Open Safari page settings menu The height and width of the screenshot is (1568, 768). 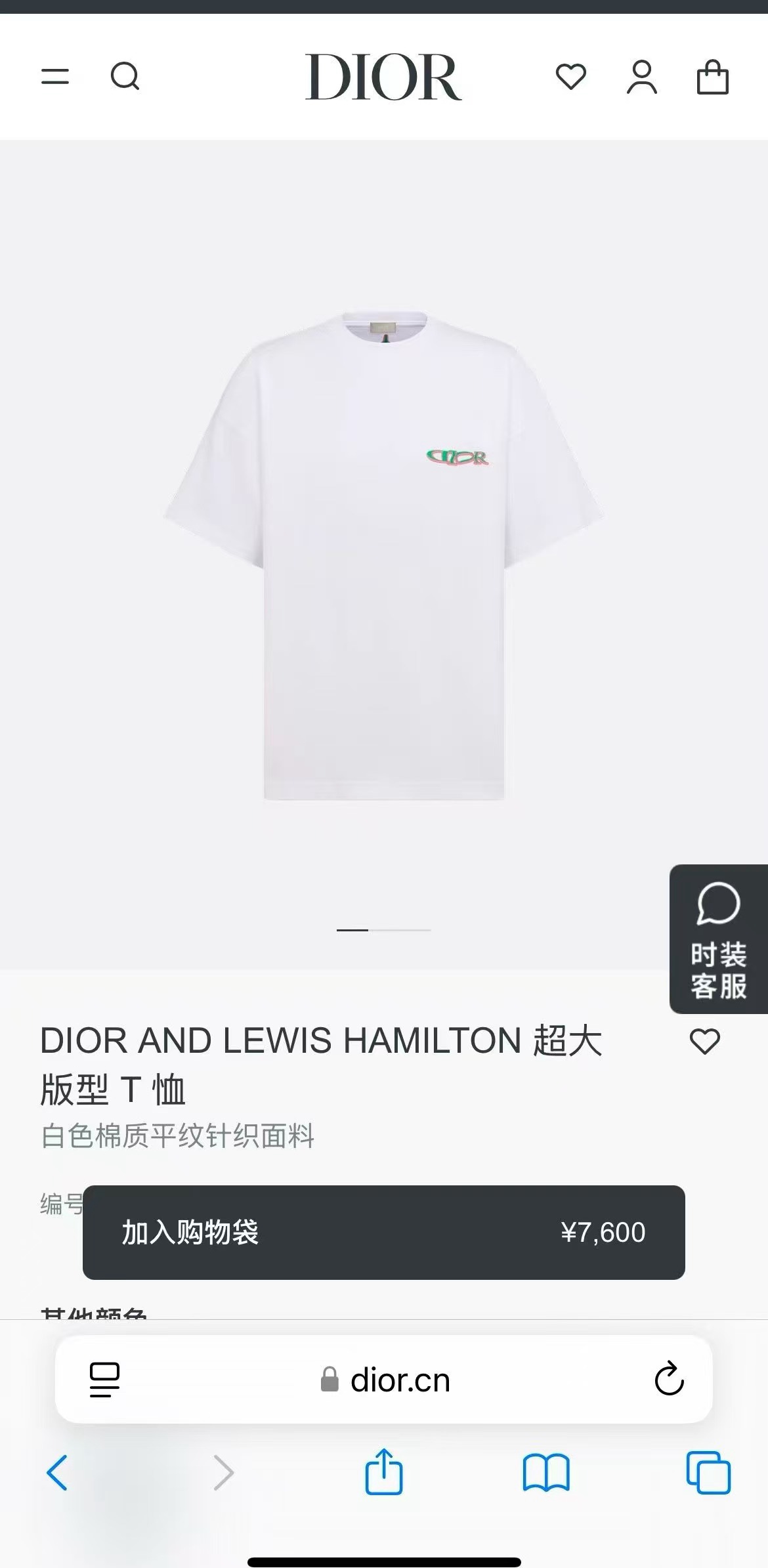click(x=104, y=1380)
